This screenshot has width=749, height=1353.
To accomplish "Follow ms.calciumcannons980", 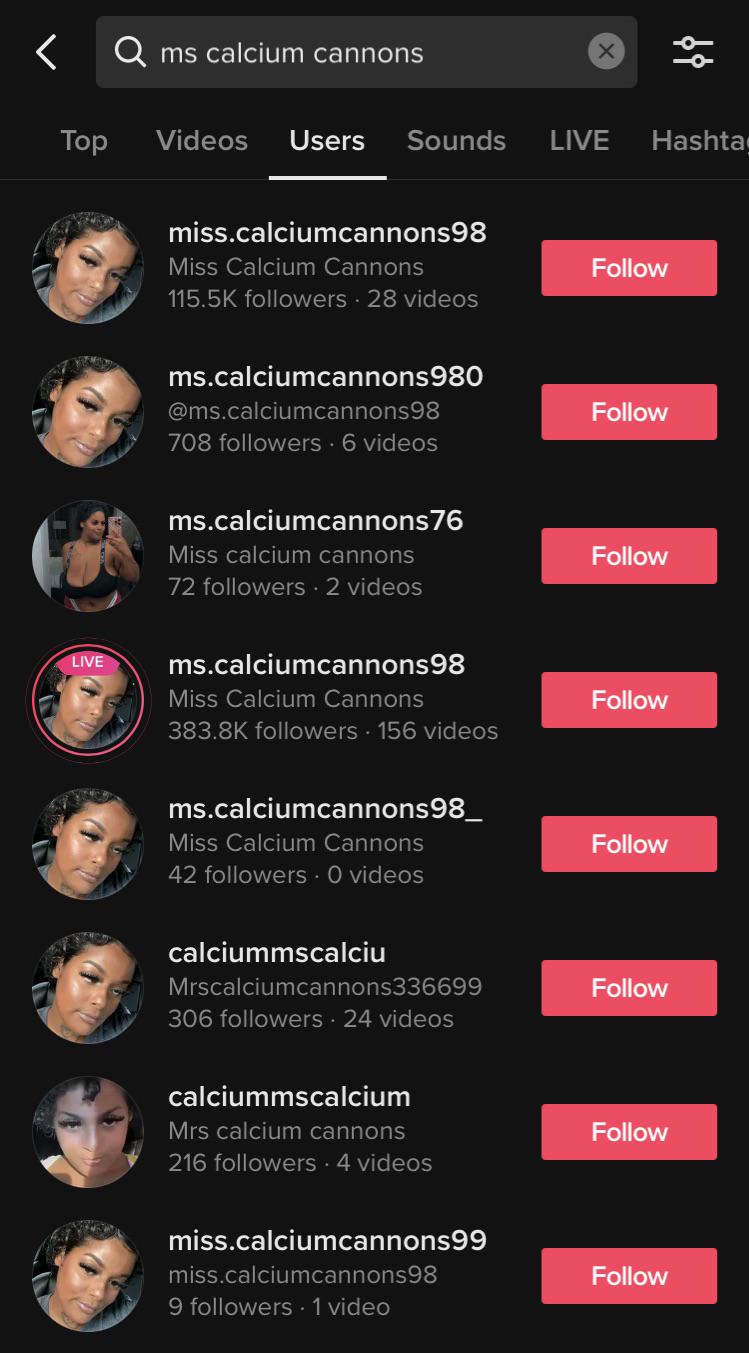I will (628, 411).
